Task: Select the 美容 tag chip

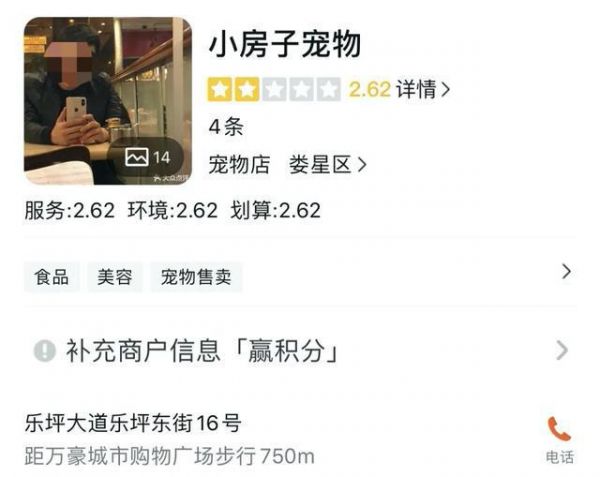Action: (x=114, y=277)
